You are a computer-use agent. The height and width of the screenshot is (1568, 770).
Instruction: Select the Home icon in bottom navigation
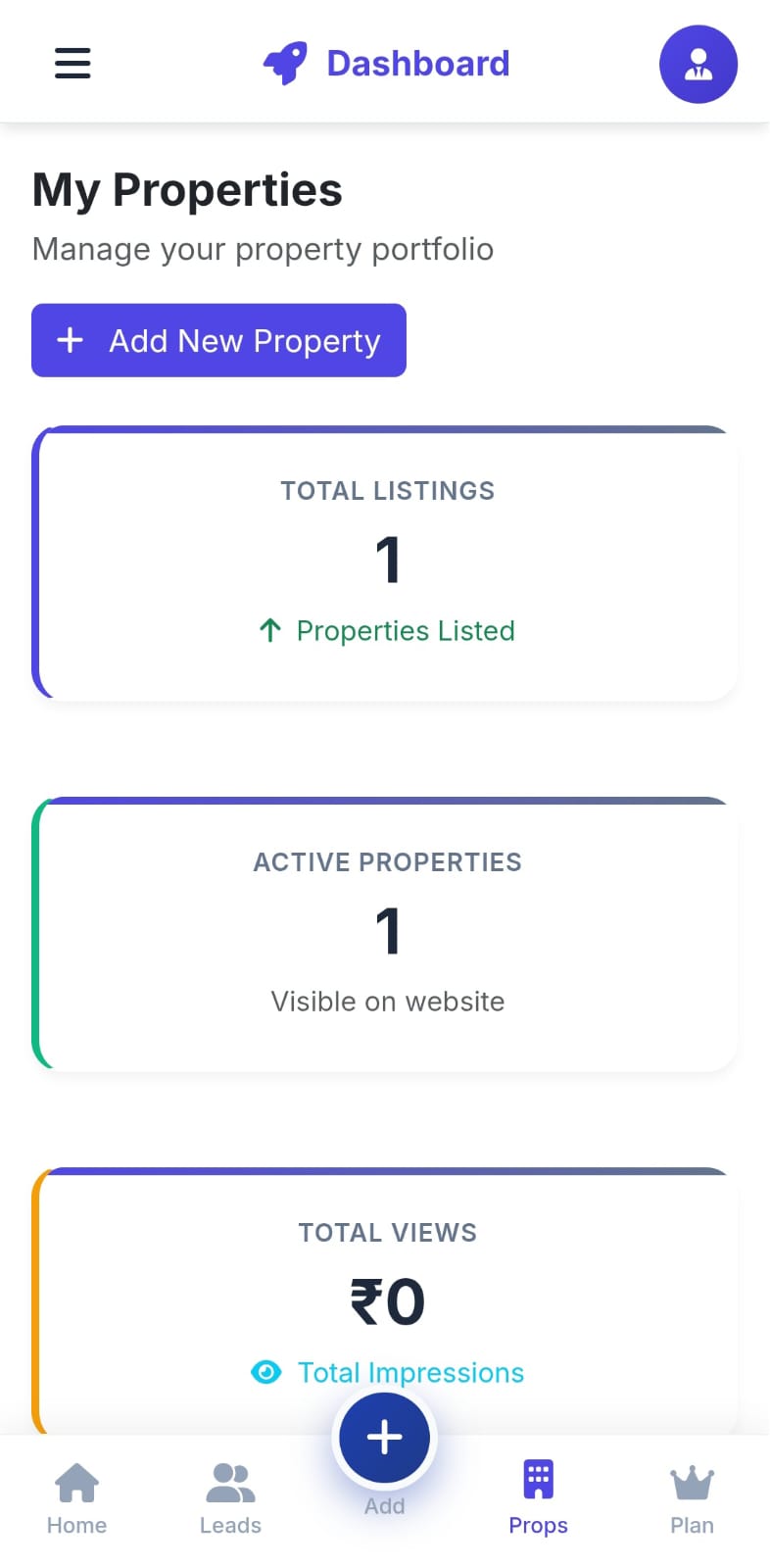pyautogui.click(x=76, y=1485)
